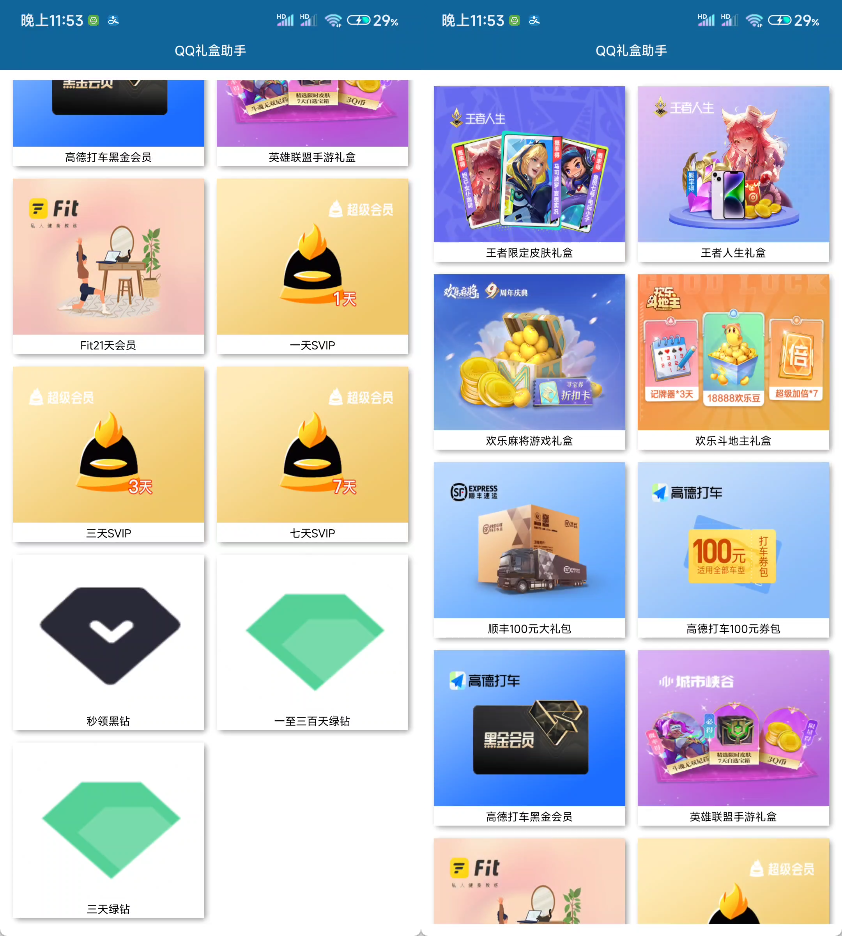Open 顺丰100元大礼包 card
This screenshot has height=936, width=842.
[529, 548]
